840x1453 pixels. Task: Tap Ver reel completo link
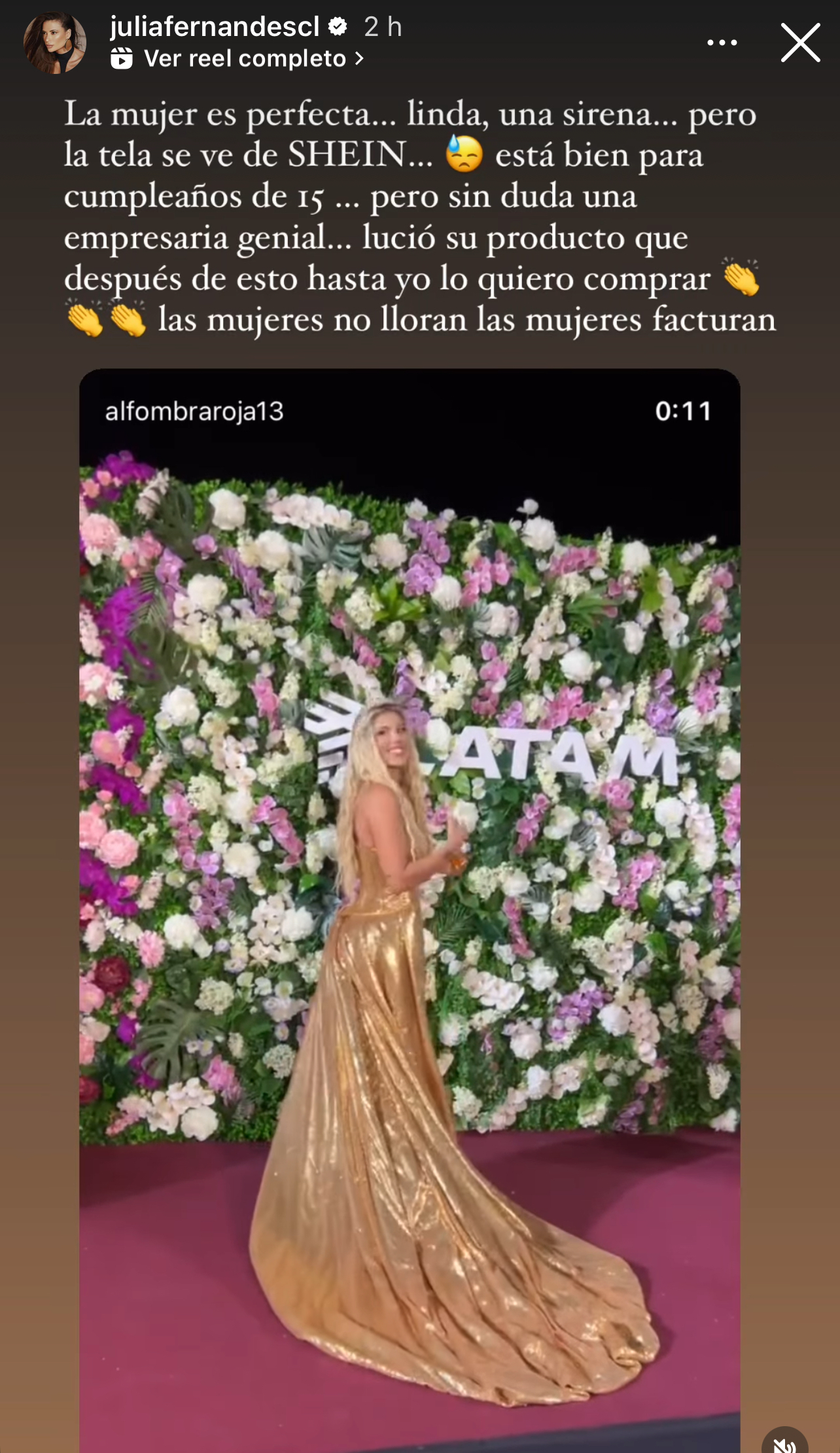(245, 59)
